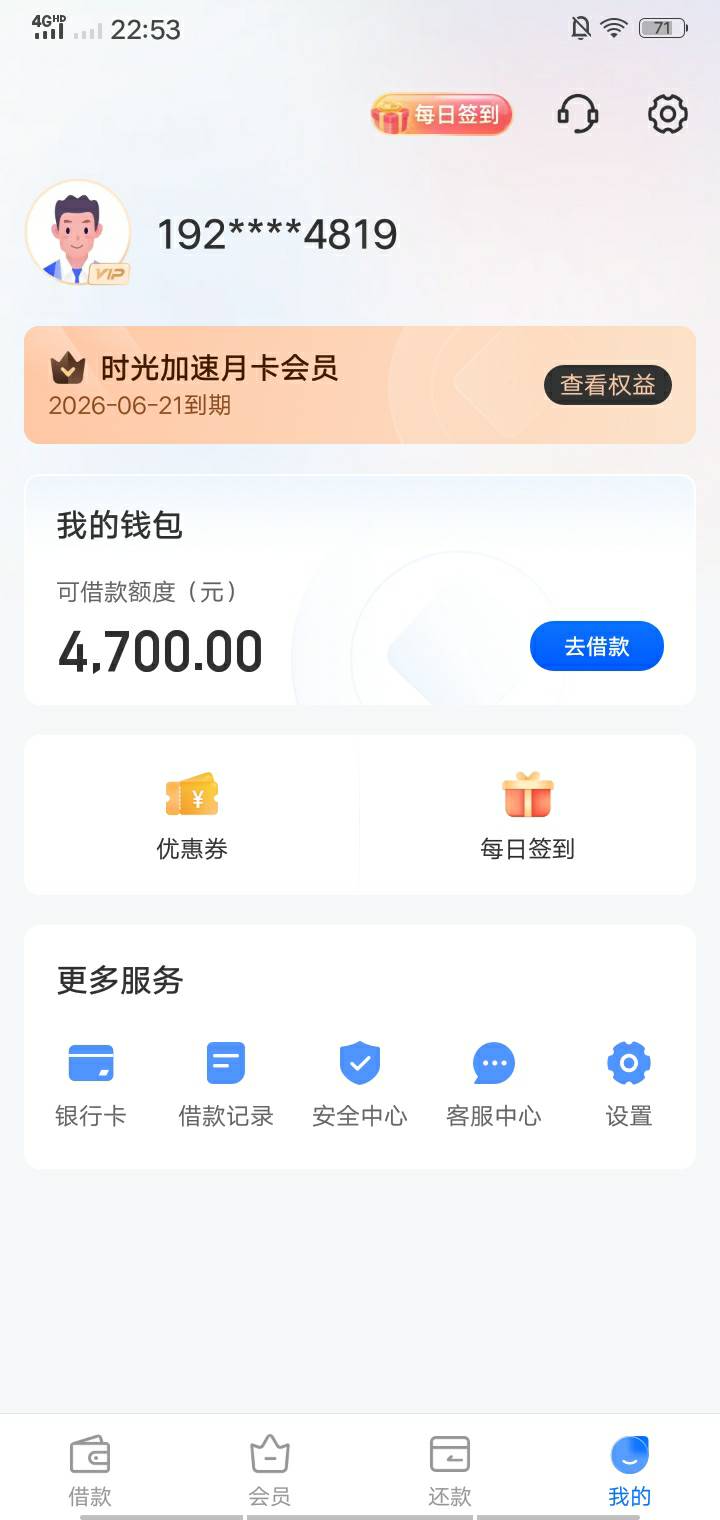
Task: Open the 每日签到 gift box card
Action: click(x=528, y=816)
